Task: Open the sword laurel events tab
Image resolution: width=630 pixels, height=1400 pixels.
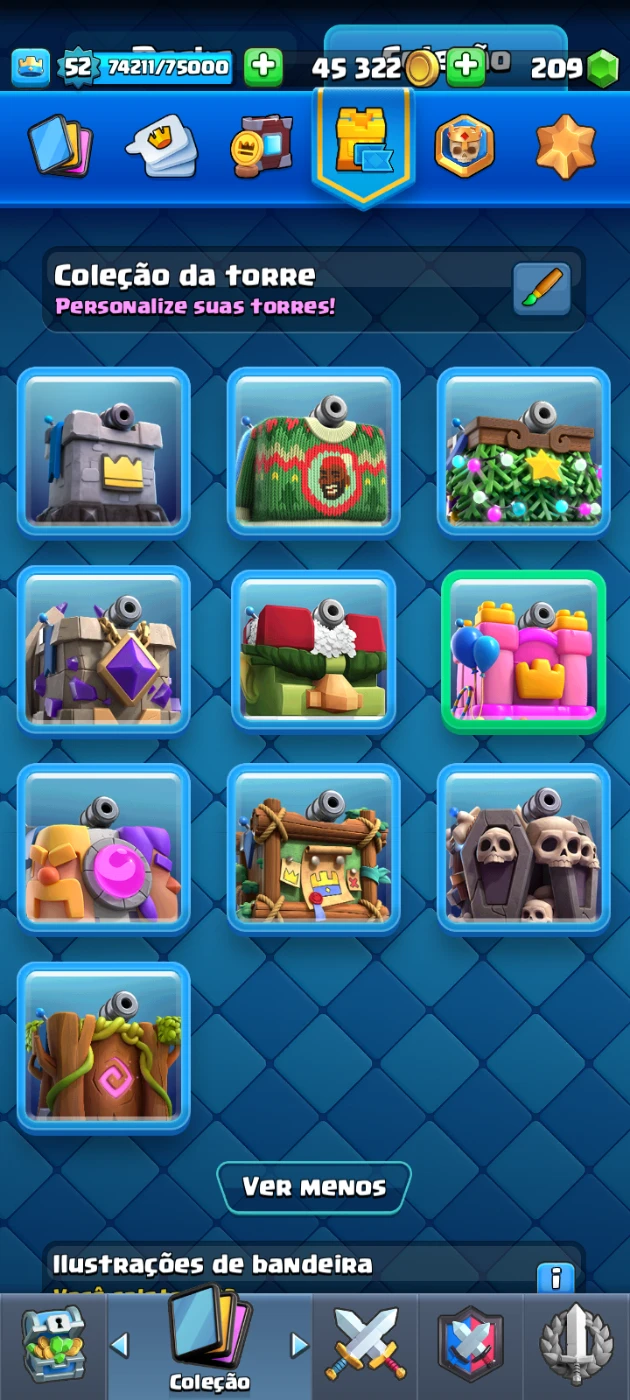Action: tap(576, 1343)
